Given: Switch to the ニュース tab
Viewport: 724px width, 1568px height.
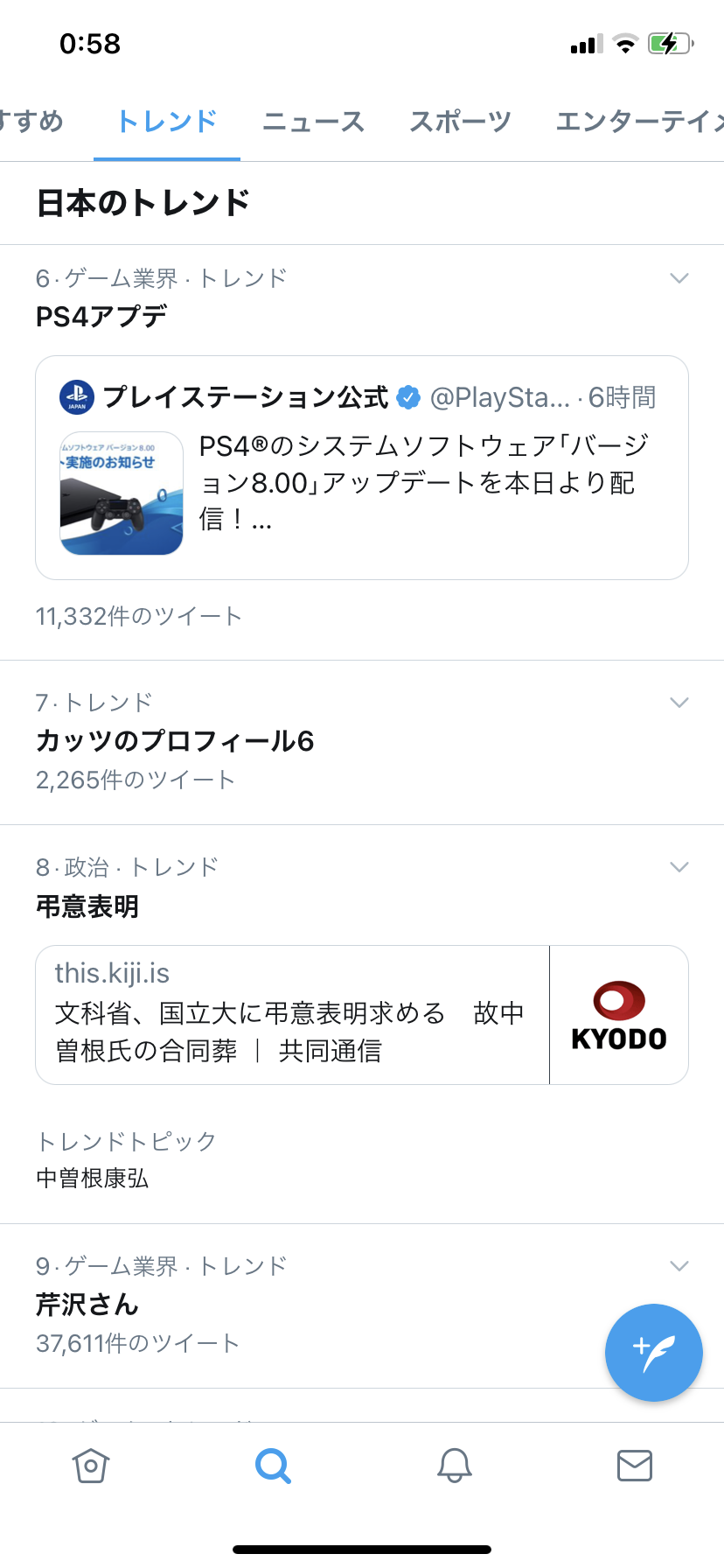Looking at the screenshot, I should [313, 122].
